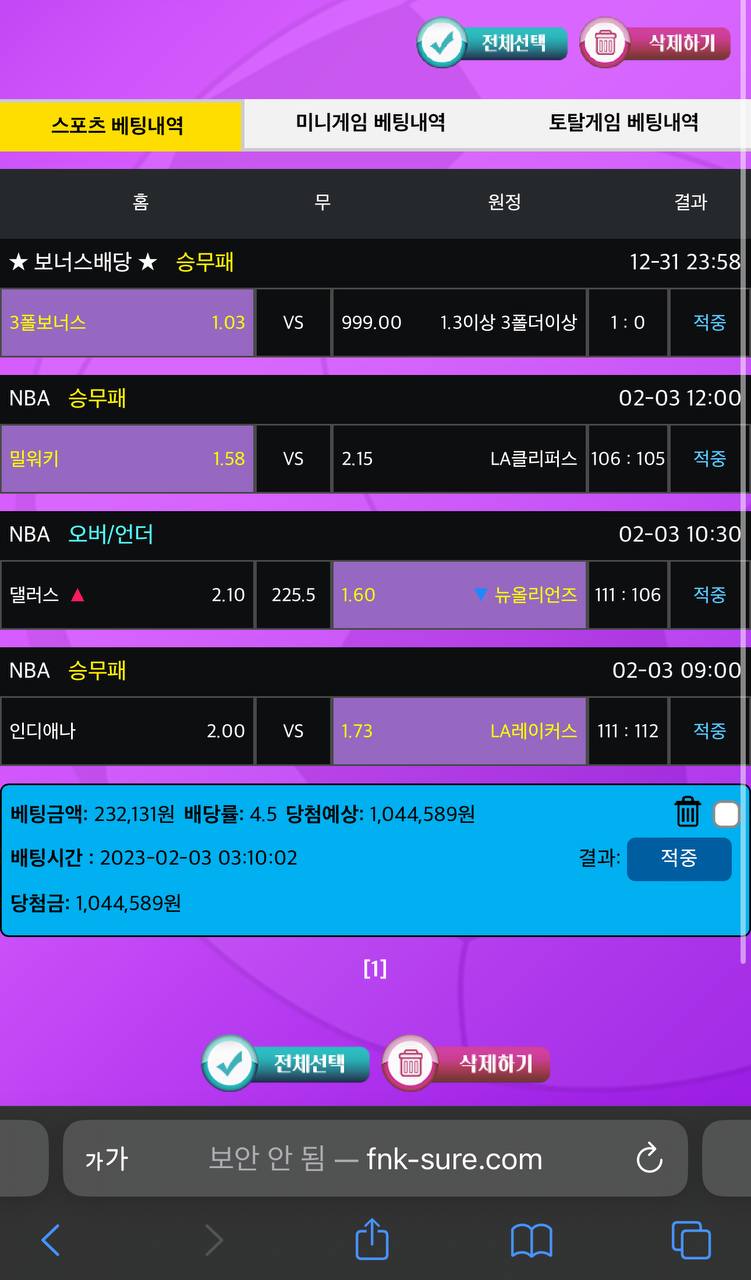Open the fnk-sure.com address bar
This screenshot has width=751, height=1280.
click(x=375, y=1159)
